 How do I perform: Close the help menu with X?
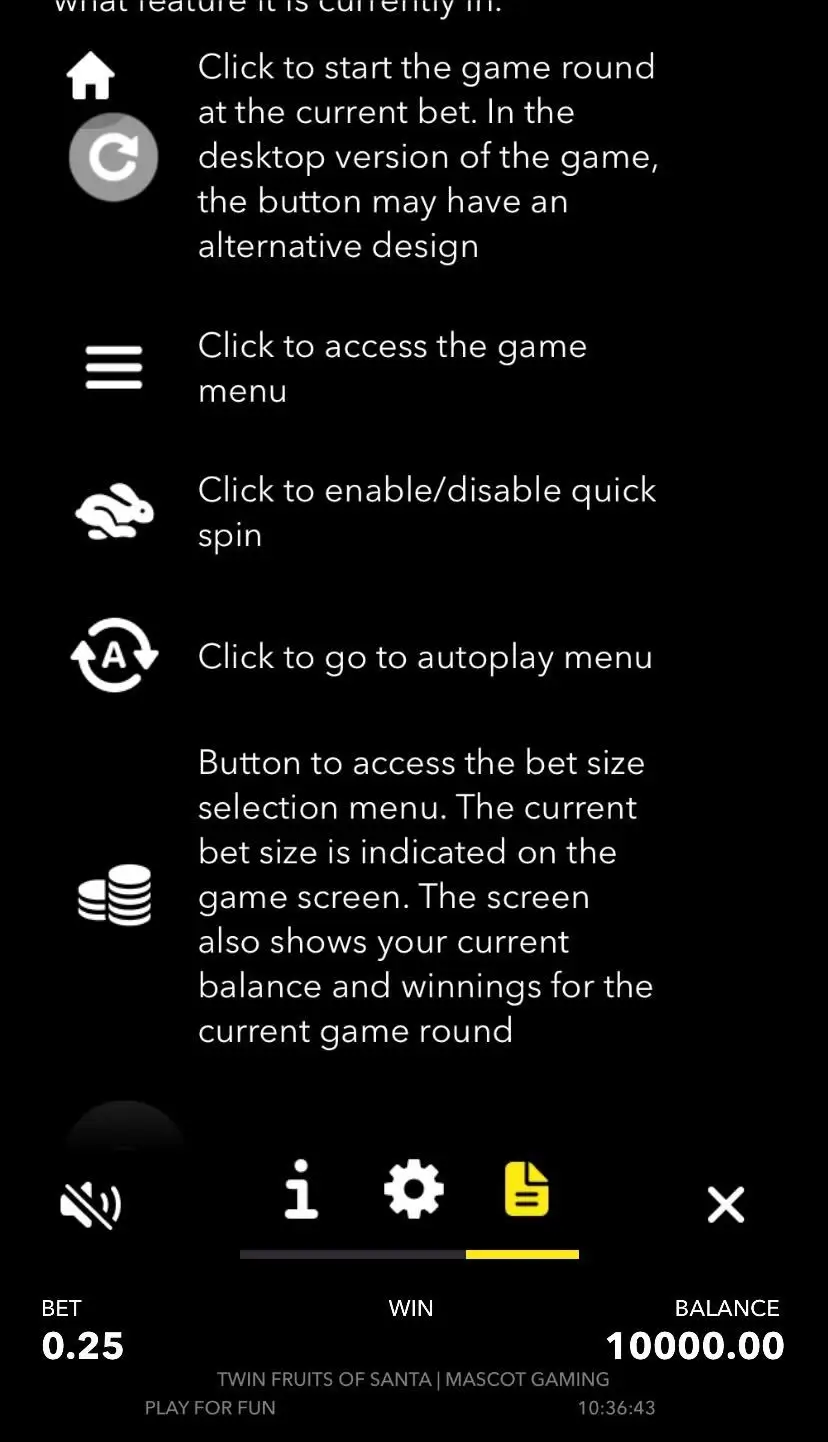[725, 1205]
